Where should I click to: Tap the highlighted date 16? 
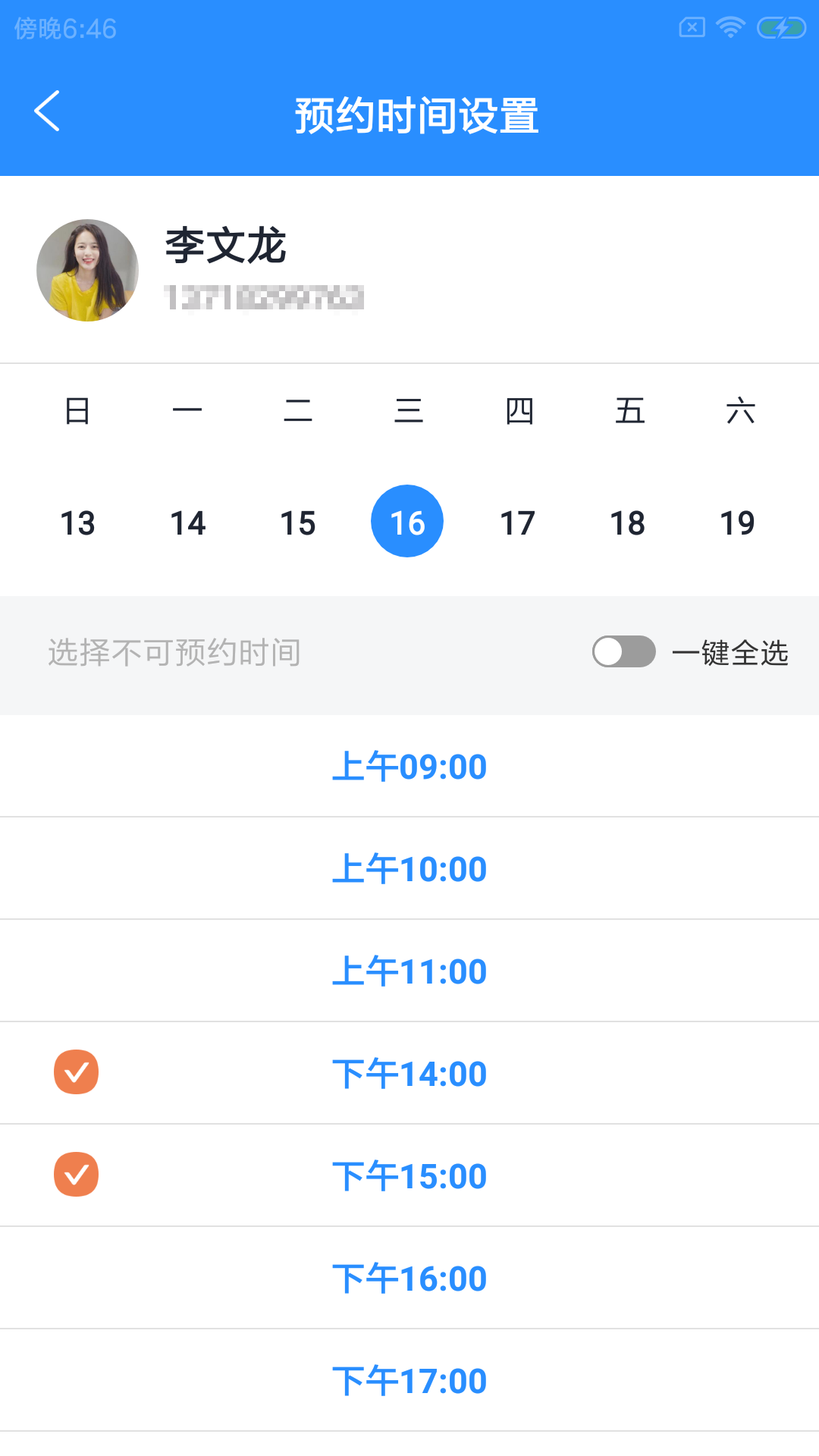click(407, 521)
